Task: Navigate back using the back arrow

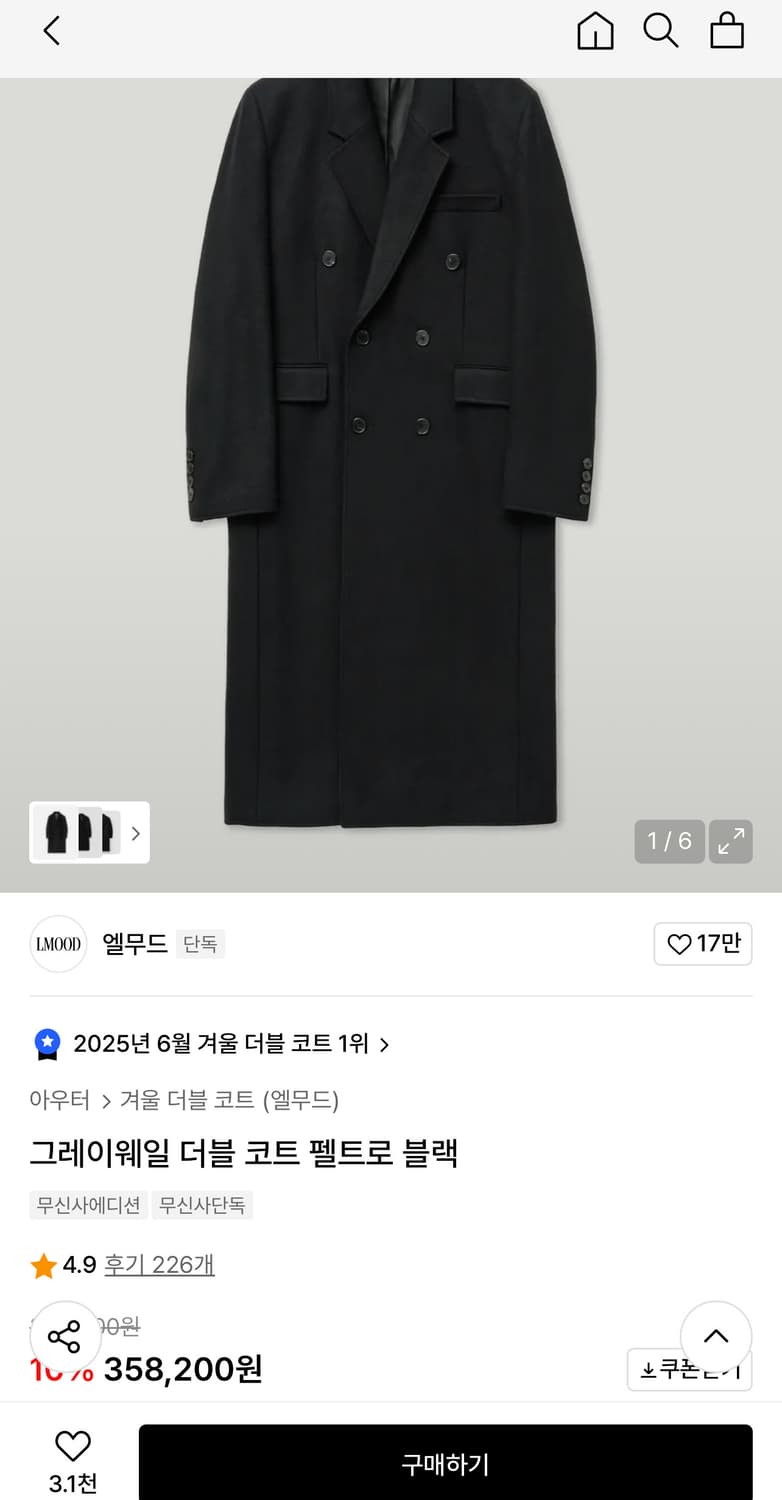Action: pyautogui.click(x=51, y=31)
